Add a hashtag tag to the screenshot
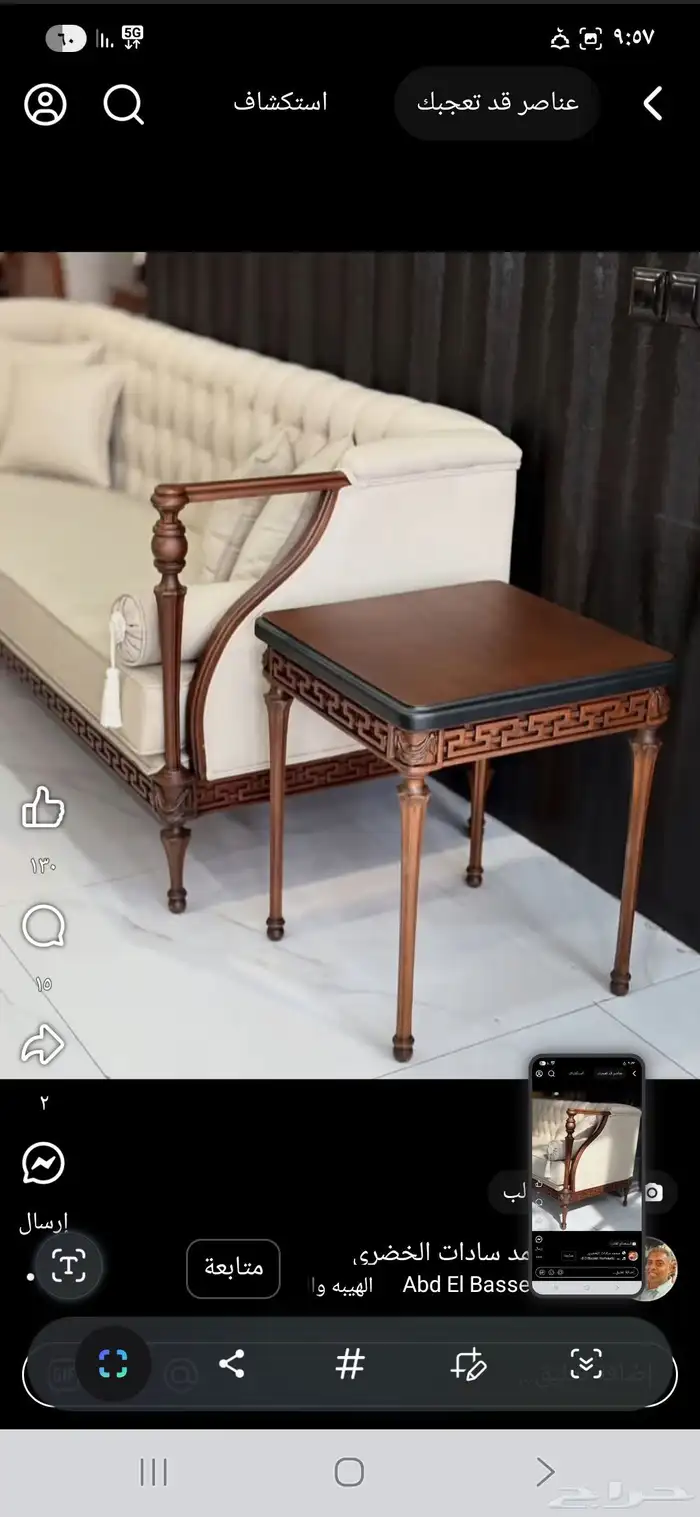This screenshot has width=700, height=1517. [x=349, y=1364]
